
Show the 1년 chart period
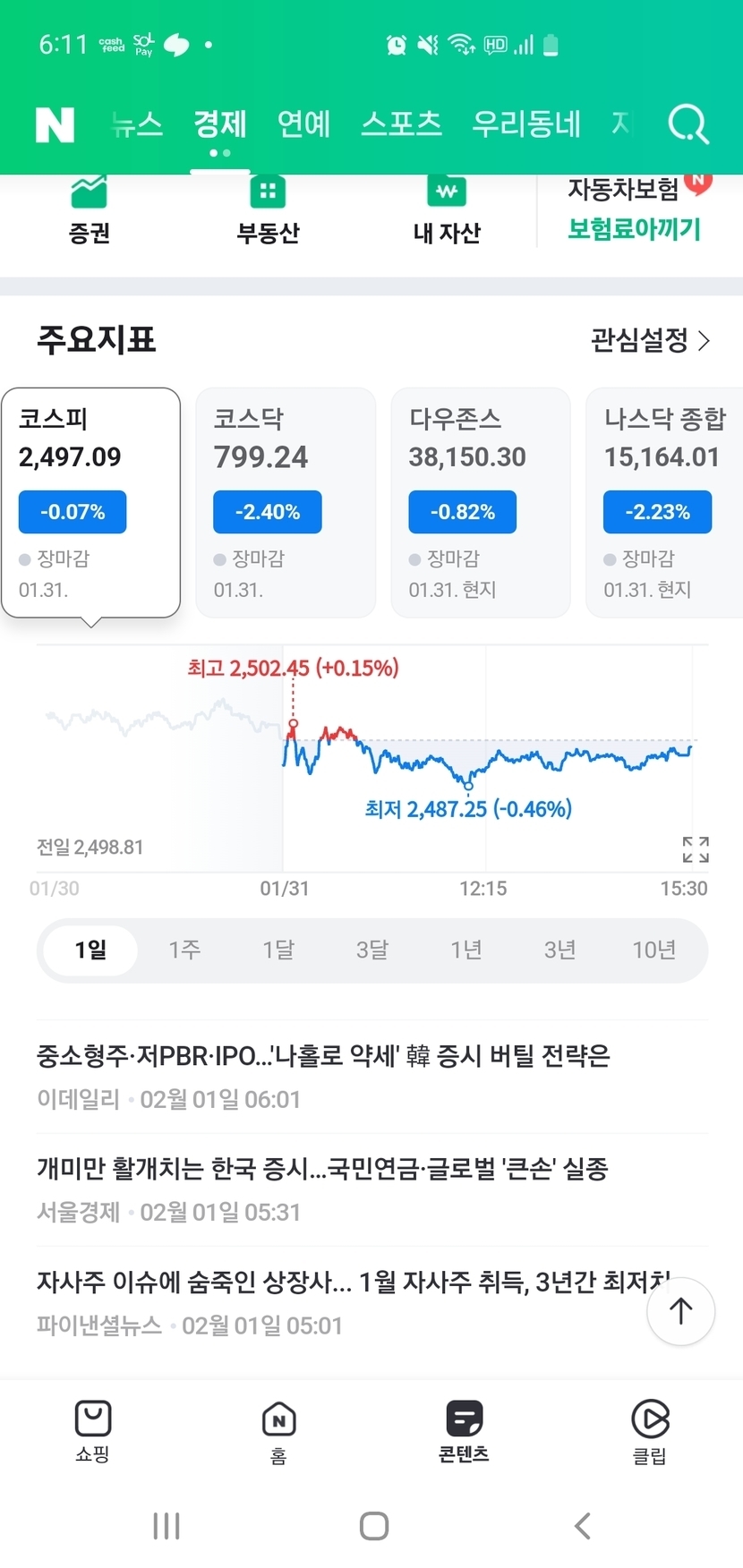466,950
